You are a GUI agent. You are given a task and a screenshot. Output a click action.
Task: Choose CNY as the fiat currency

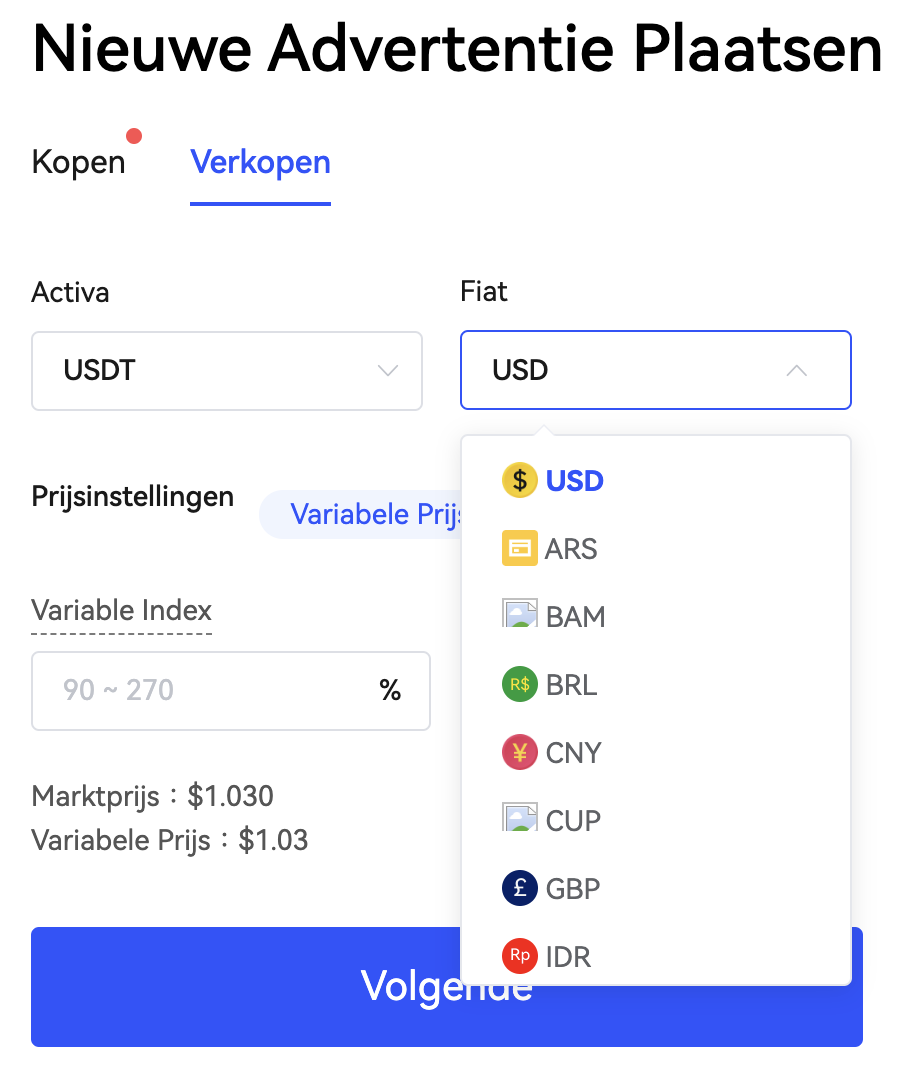[572, 753]
